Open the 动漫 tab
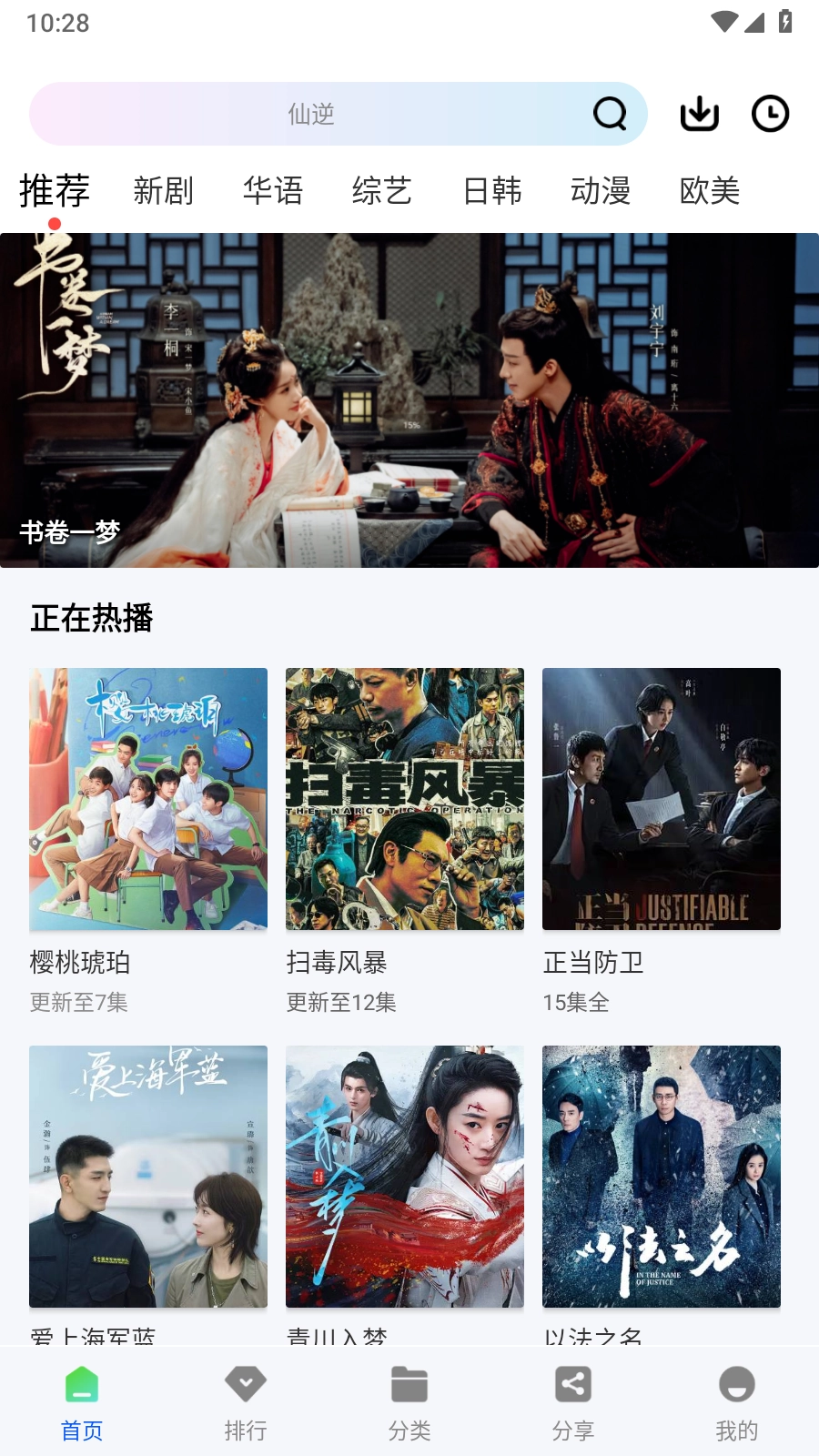Image resolution: width=819 pixels, height=1456 pixels. [602, 191]
